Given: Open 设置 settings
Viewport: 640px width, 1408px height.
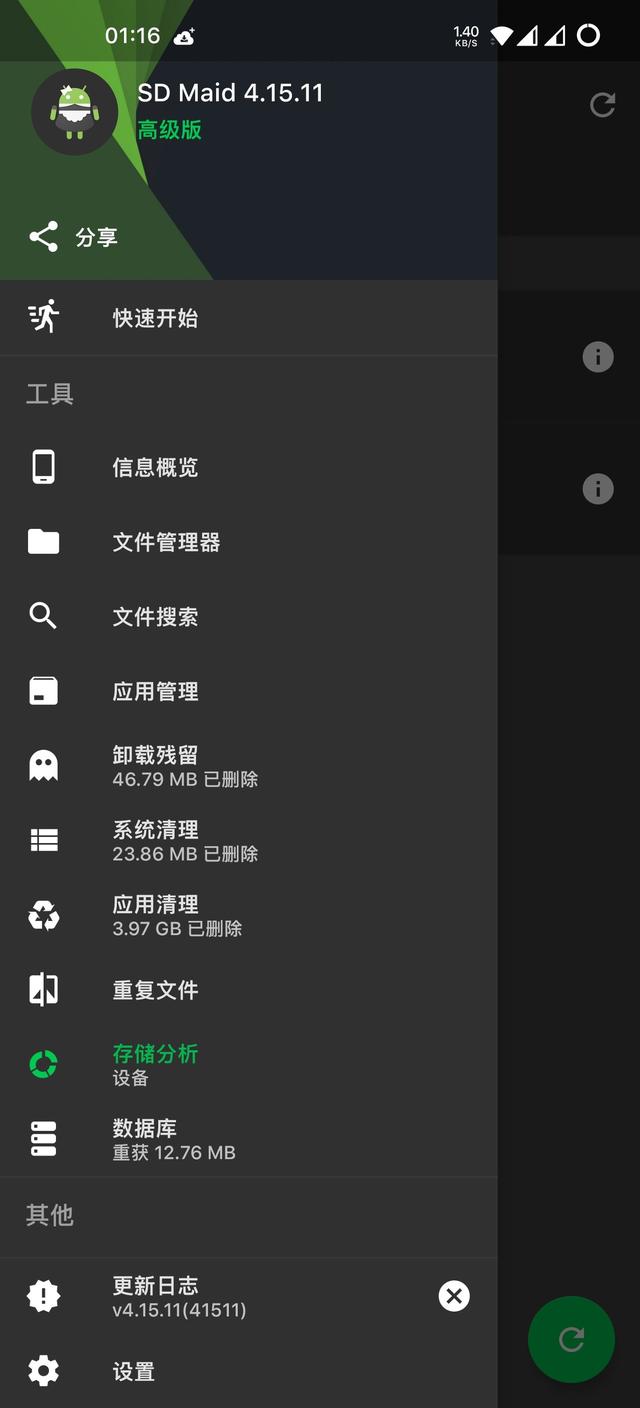Looking at the screenshot, I should (248, 1371).
